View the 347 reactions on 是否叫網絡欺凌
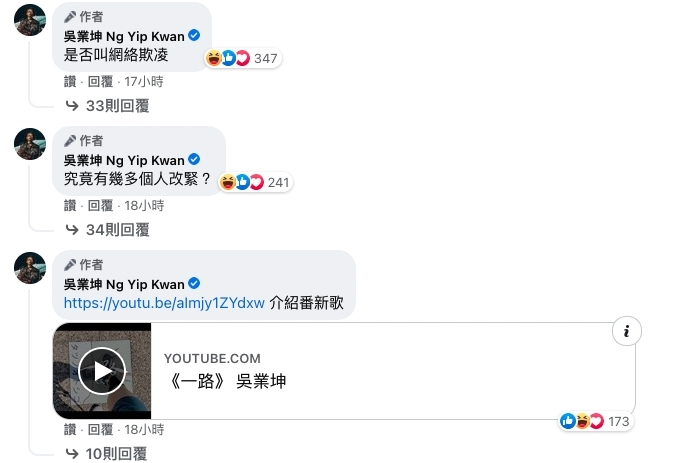 242,59
